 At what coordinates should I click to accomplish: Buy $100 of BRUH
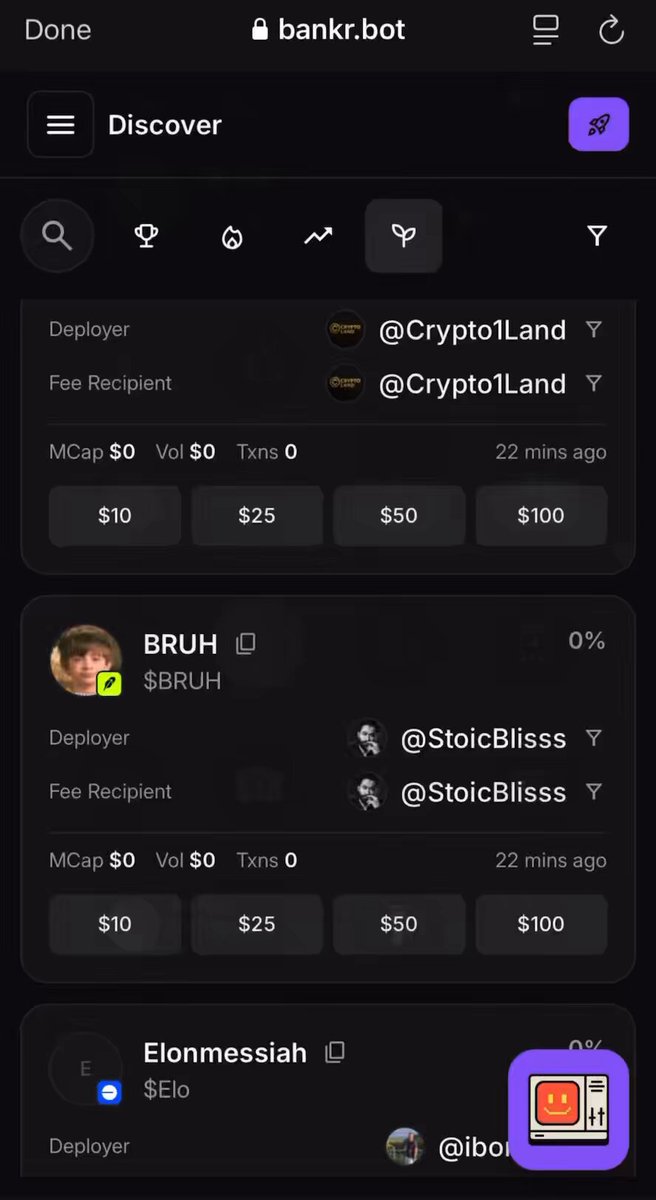point(541,924)
